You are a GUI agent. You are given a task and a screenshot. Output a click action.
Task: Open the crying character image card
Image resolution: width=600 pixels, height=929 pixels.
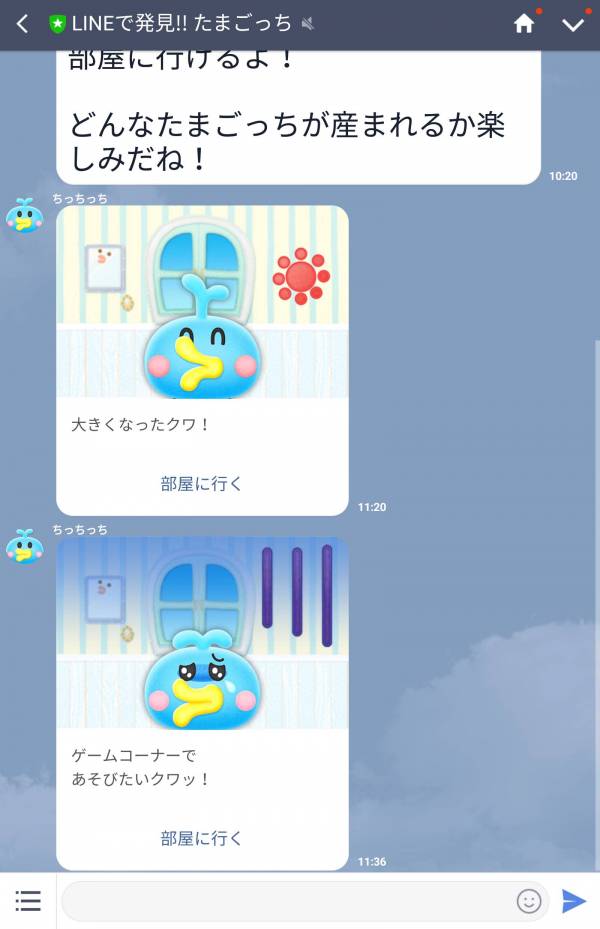point(202,633)
